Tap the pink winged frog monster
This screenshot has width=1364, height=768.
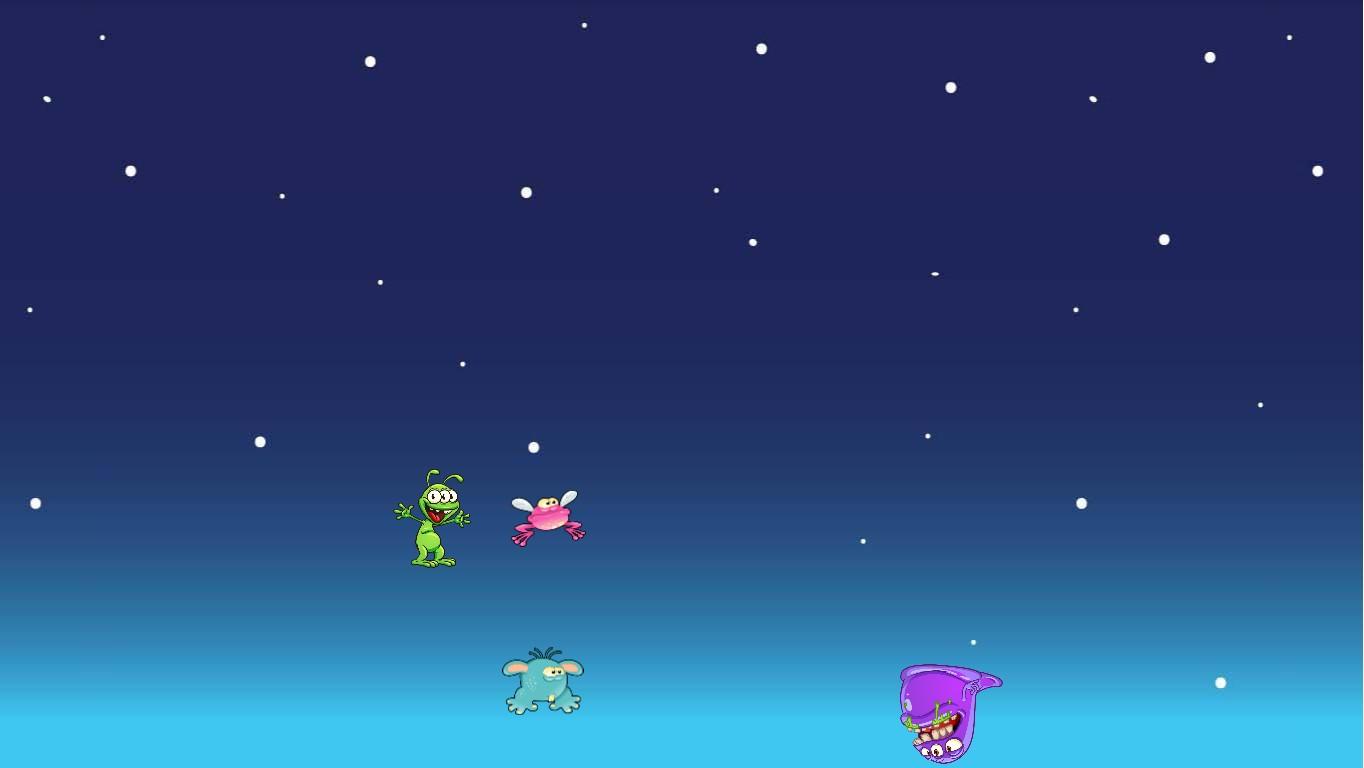point(548,517)
